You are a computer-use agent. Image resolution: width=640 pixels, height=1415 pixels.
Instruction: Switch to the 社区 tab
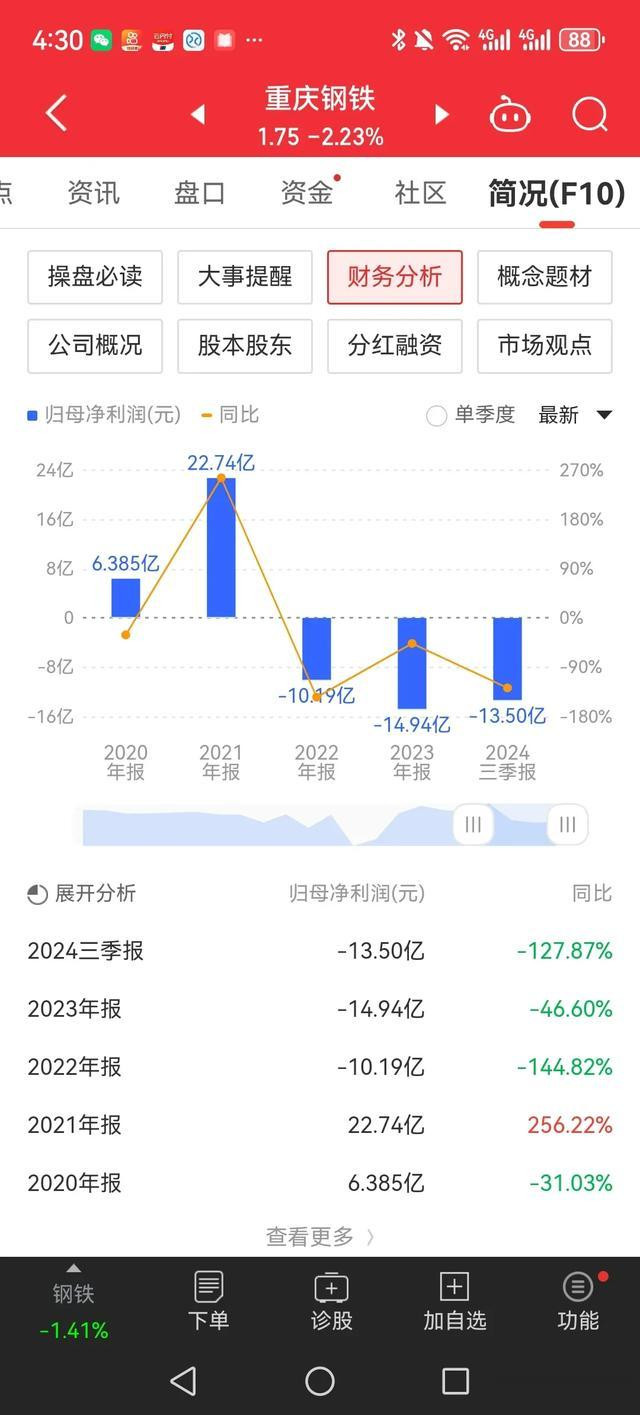[420, 192]
